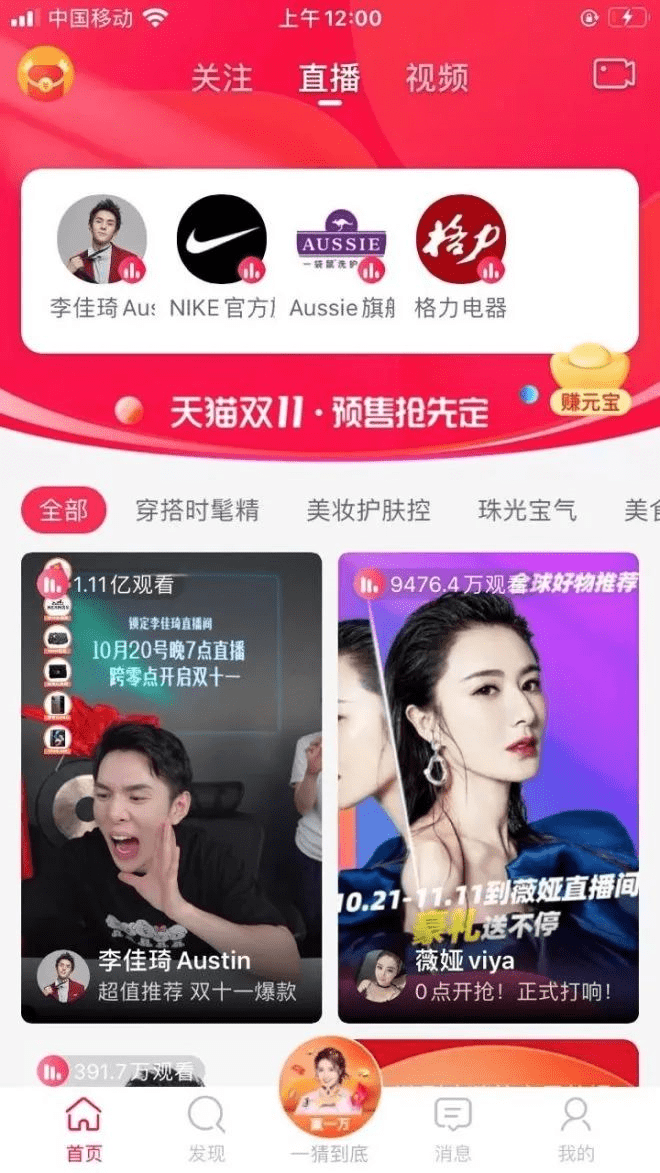The image size is (660, 1173).
Task: Switch to the 关注 tab
Action: pos(222,78)
